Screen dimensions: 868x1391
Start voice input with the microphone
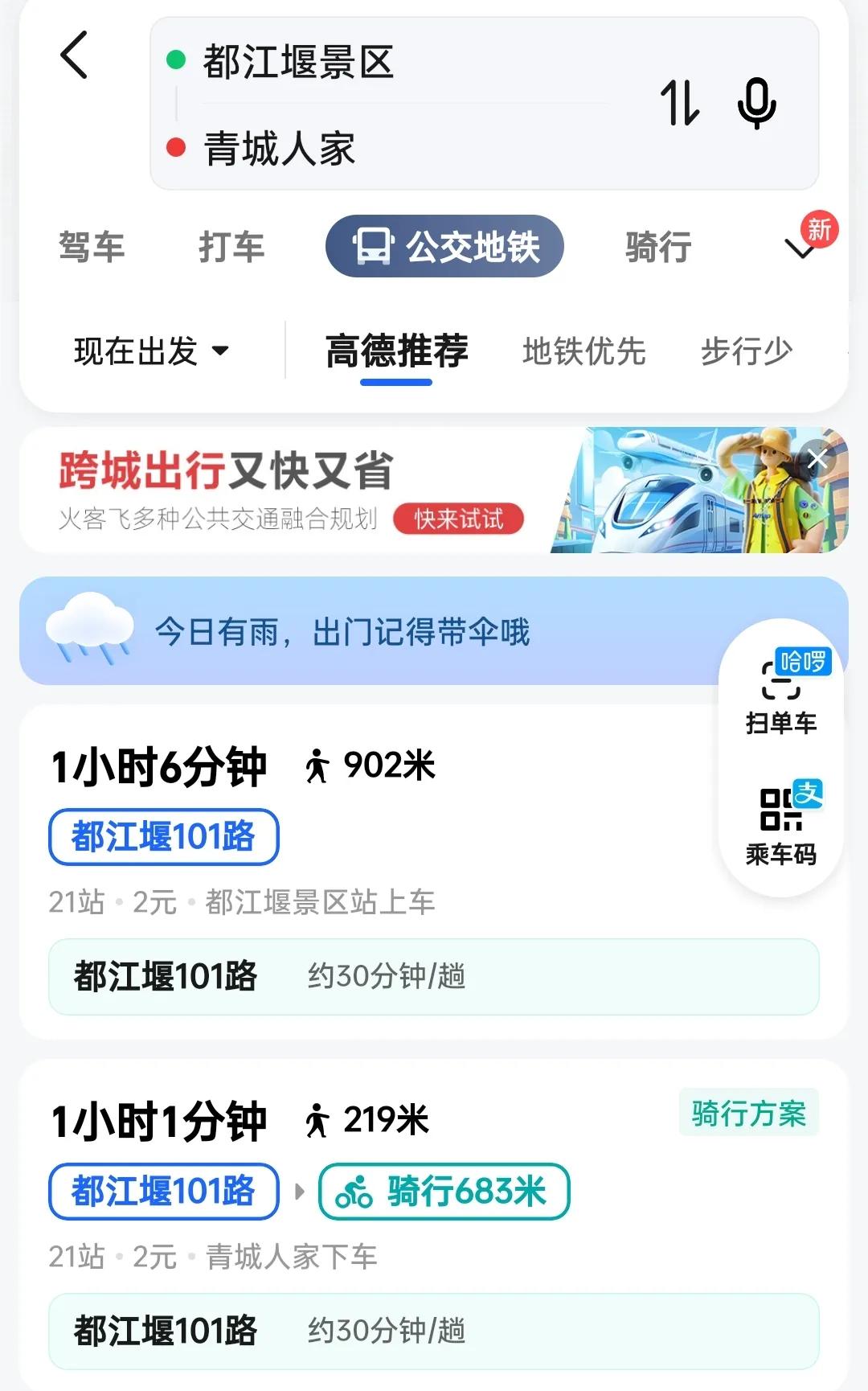tap(756, 103)
